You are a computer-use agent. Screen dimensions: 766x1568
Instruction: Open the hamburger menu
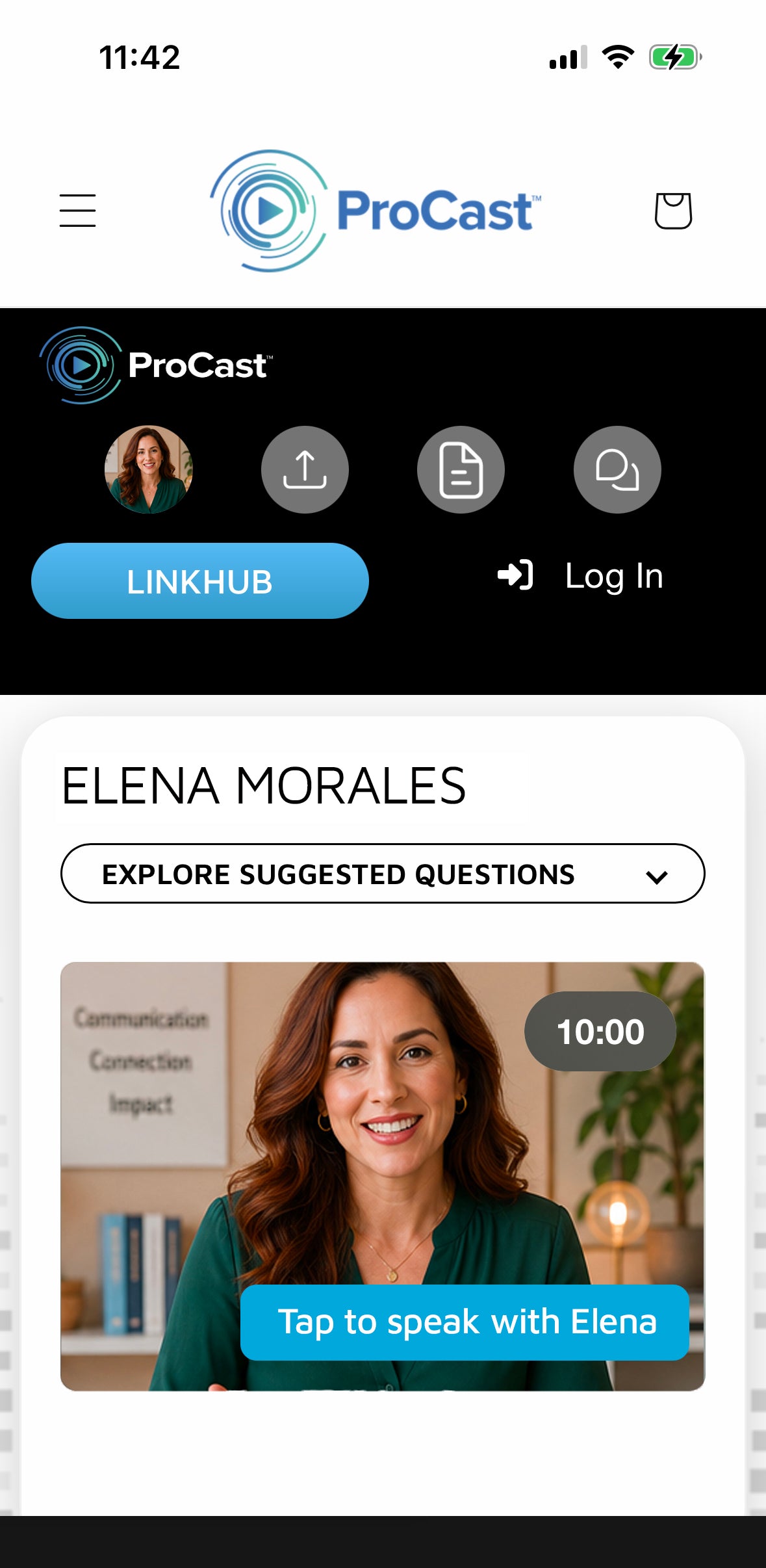[77, 211]
